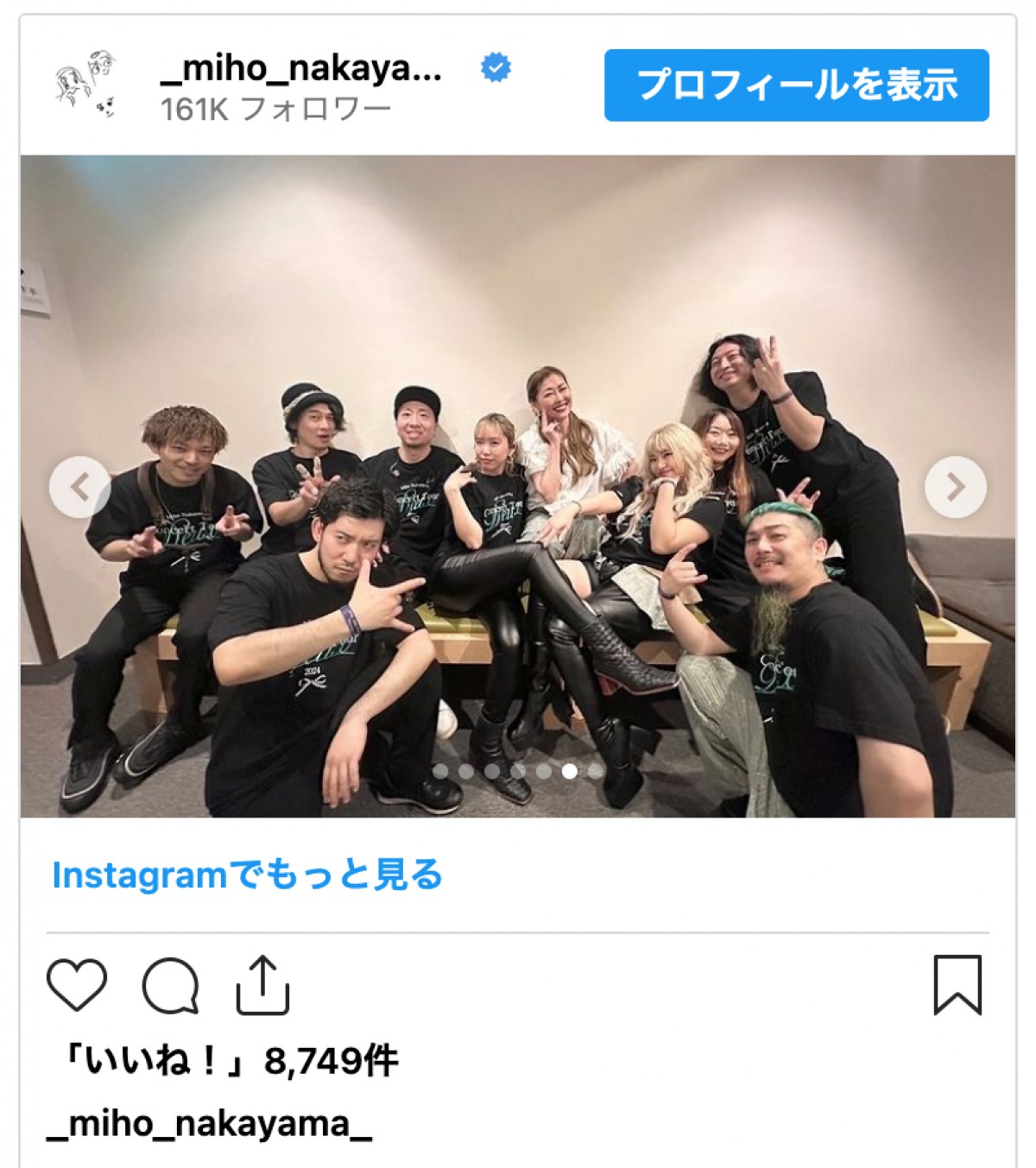This screenshot has width=1036, height=1168.
Task: Open the _miho_nakaya... account name in header
Action: click(301, 69)
